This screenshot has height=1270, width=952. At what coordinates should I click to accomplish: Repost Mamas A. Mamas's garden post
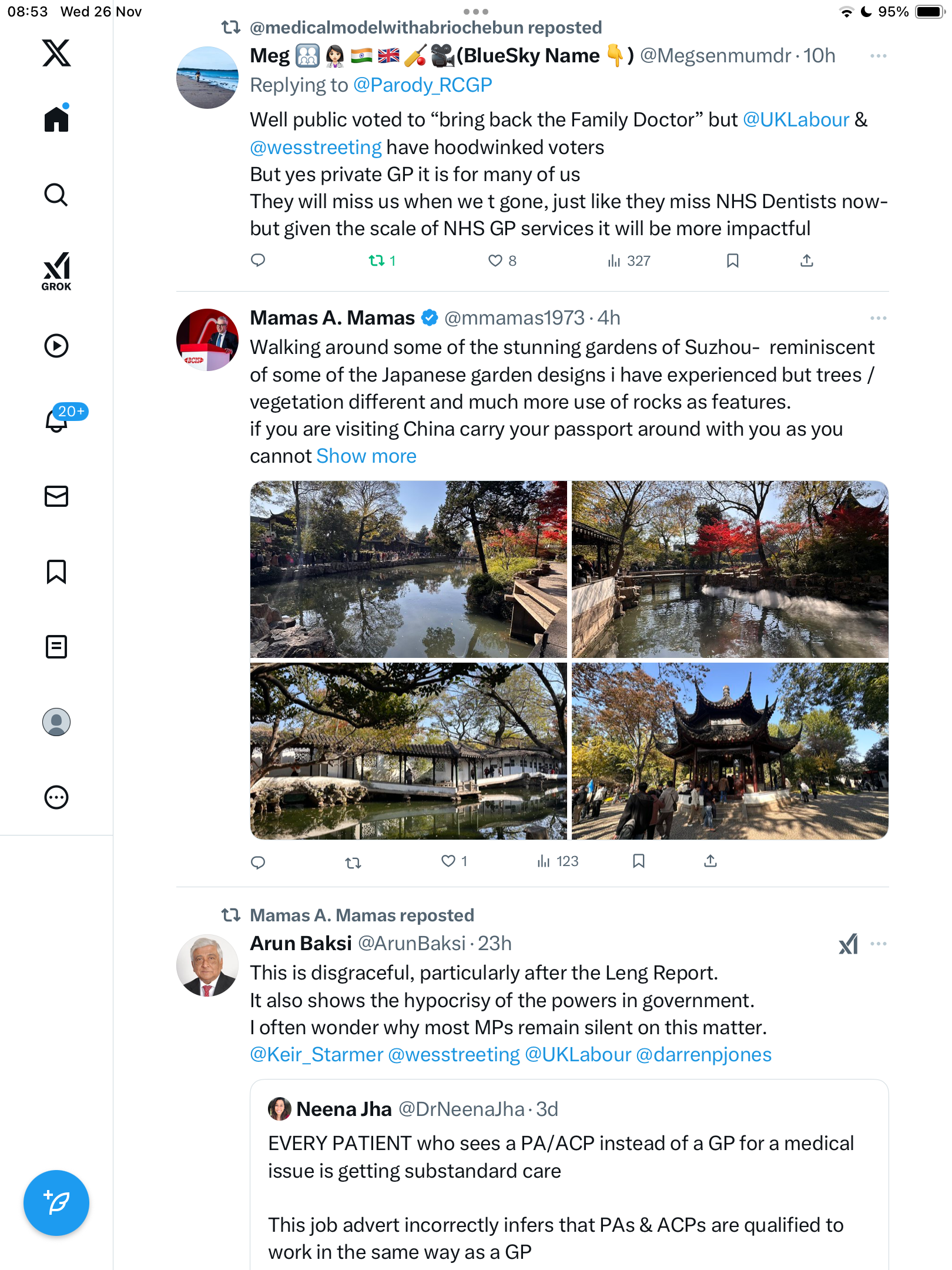pyautogui.click(x=353, y=862)
